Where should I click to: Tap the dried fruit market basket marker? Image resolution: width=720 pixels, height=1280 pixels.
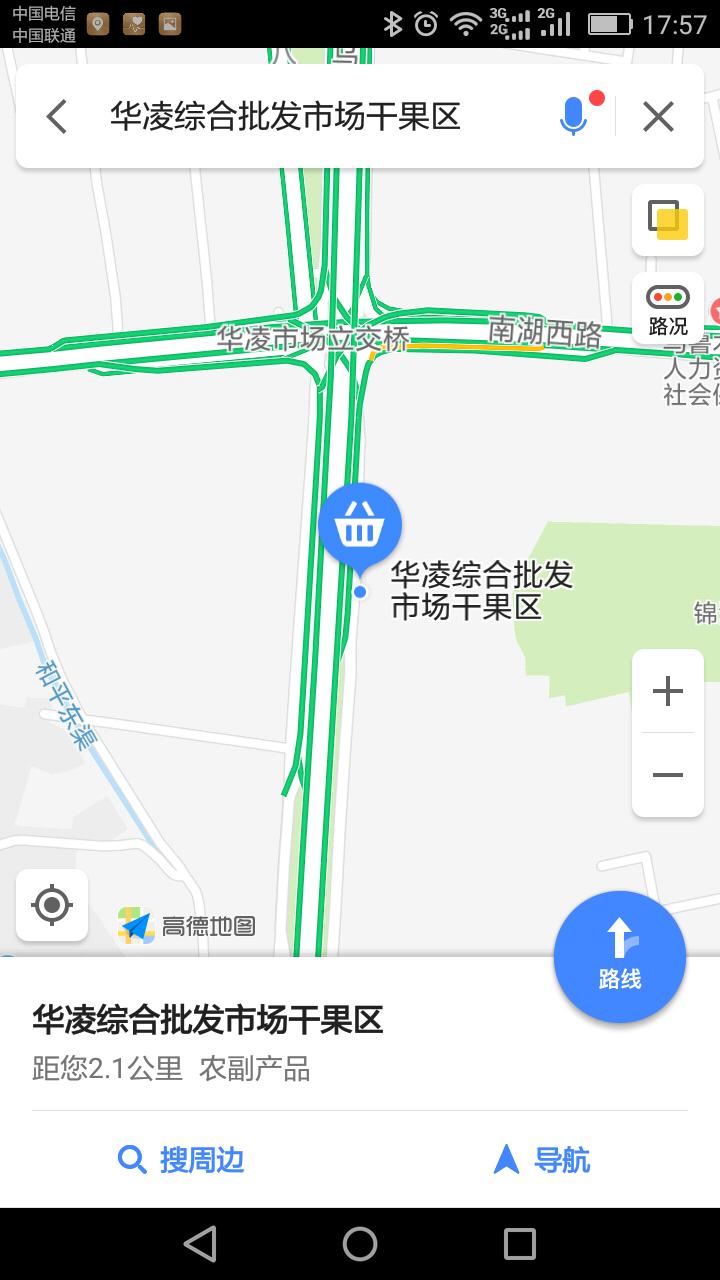coord(360,523)
